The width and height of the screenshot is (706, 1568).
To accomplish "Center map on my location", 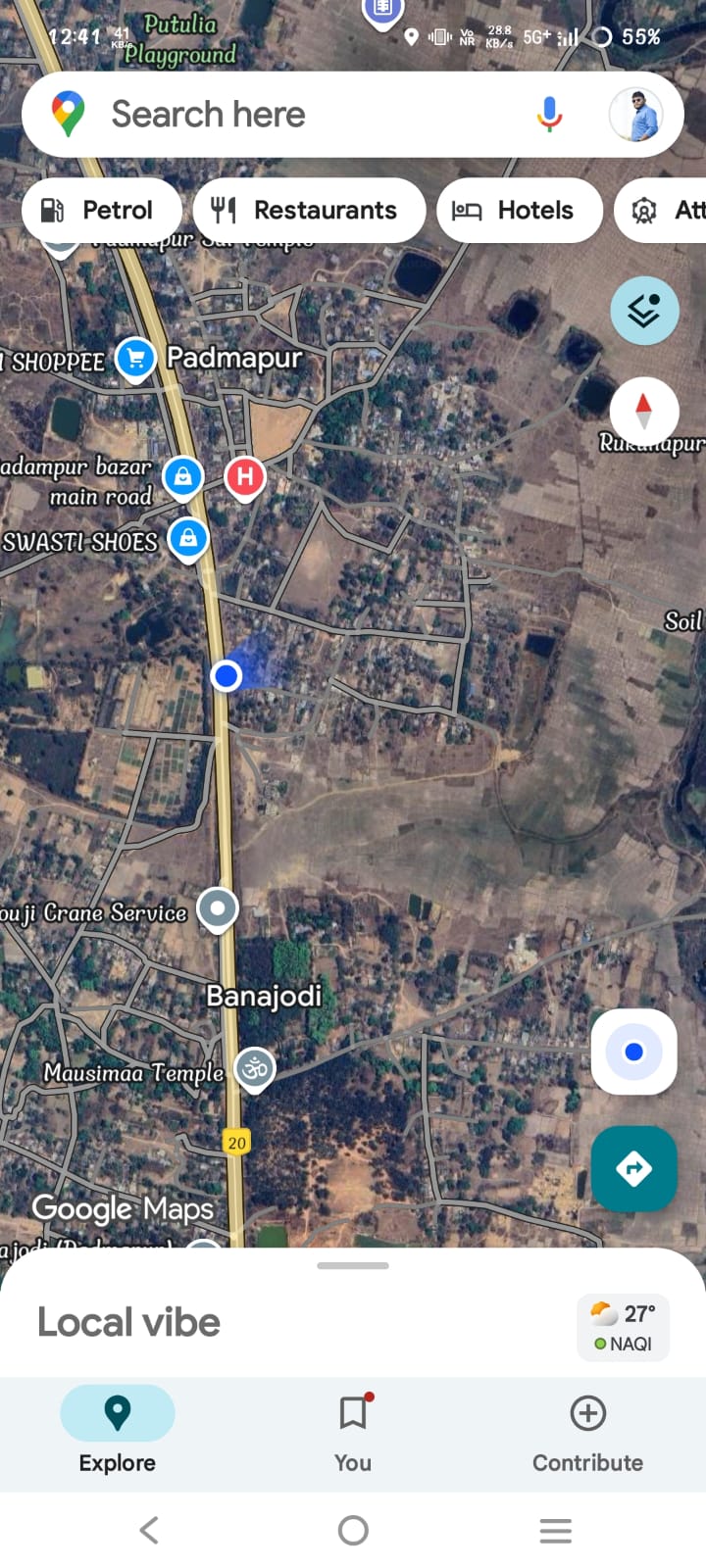I will [633, 1052].
